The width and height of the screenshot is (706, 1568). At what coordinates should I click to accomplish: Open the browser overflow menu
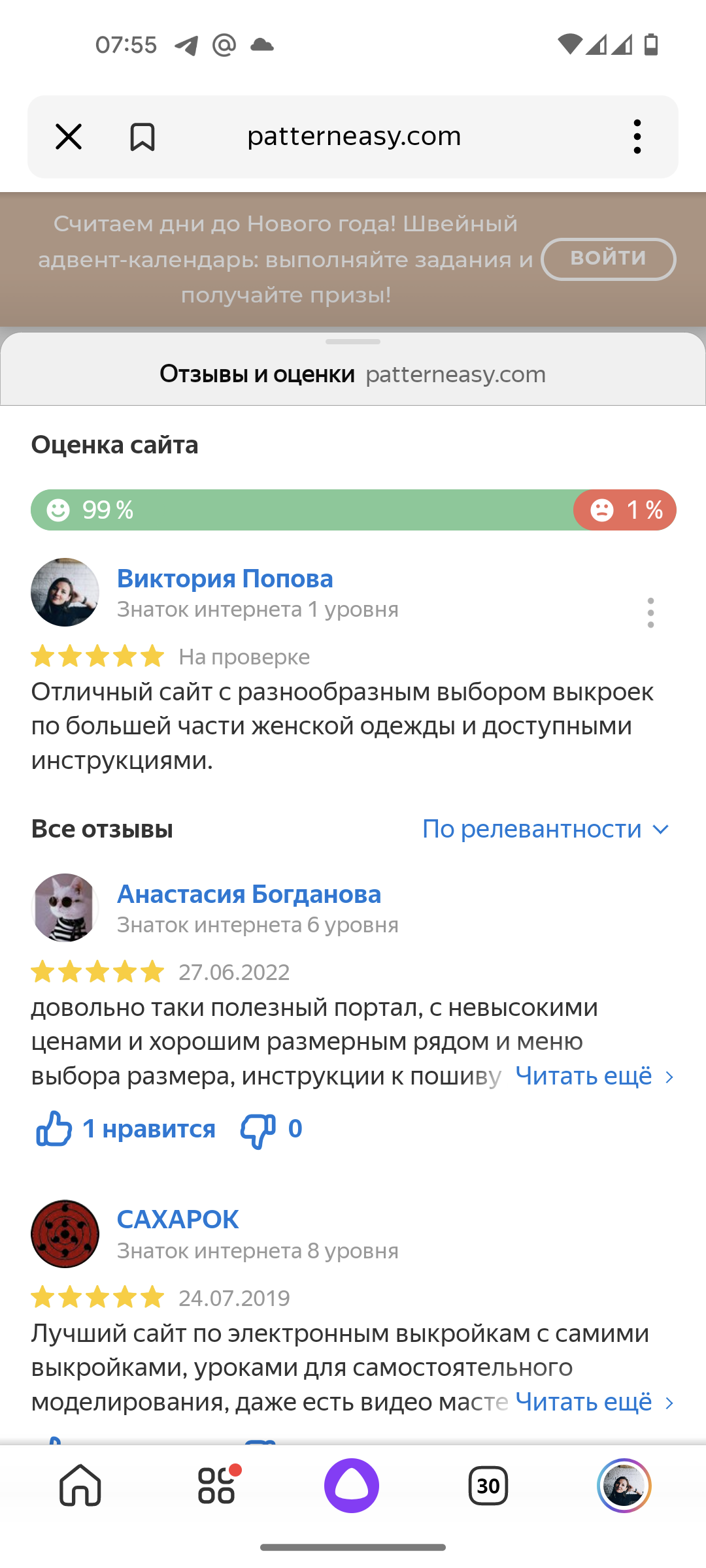click(x=637, y=137)
